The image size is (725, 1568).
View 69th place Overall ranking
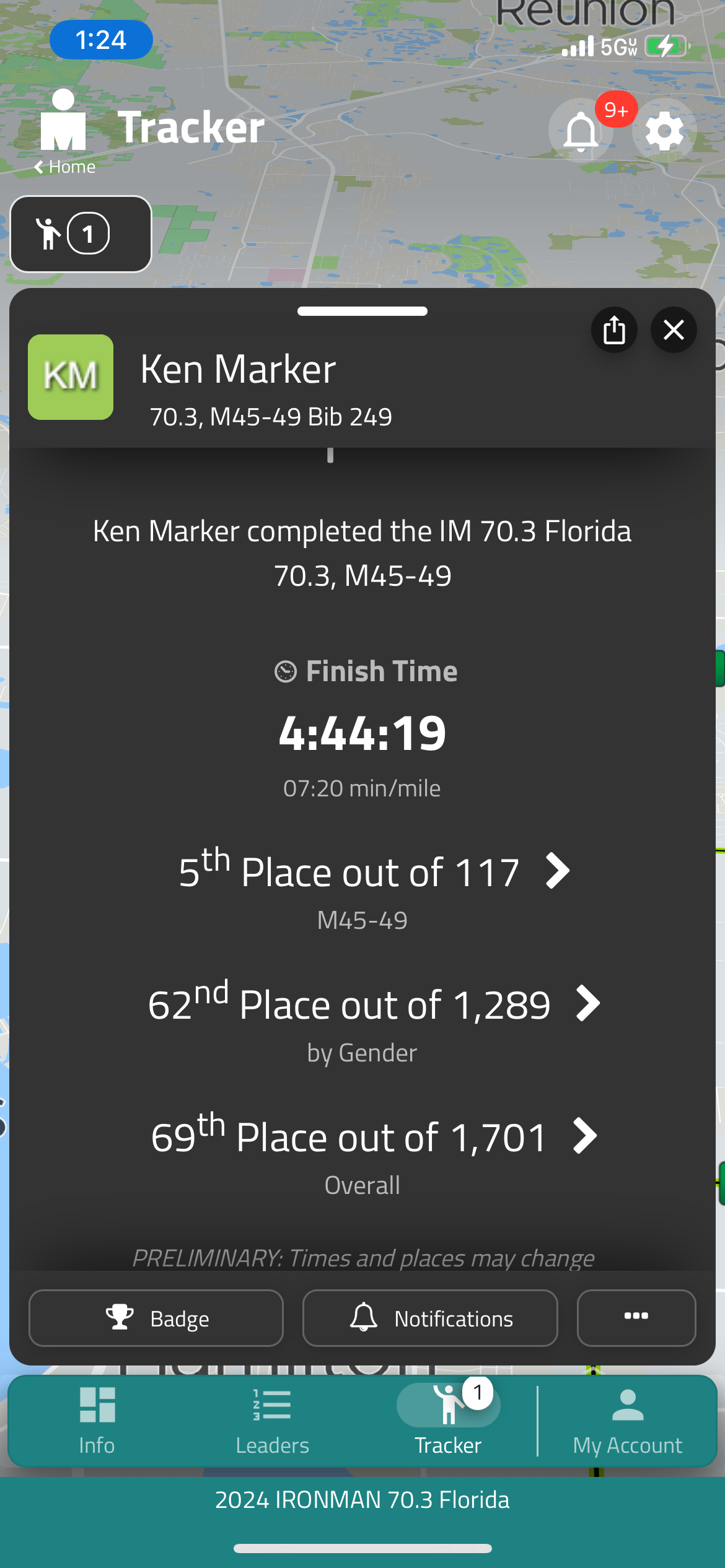pos(374,1137)
